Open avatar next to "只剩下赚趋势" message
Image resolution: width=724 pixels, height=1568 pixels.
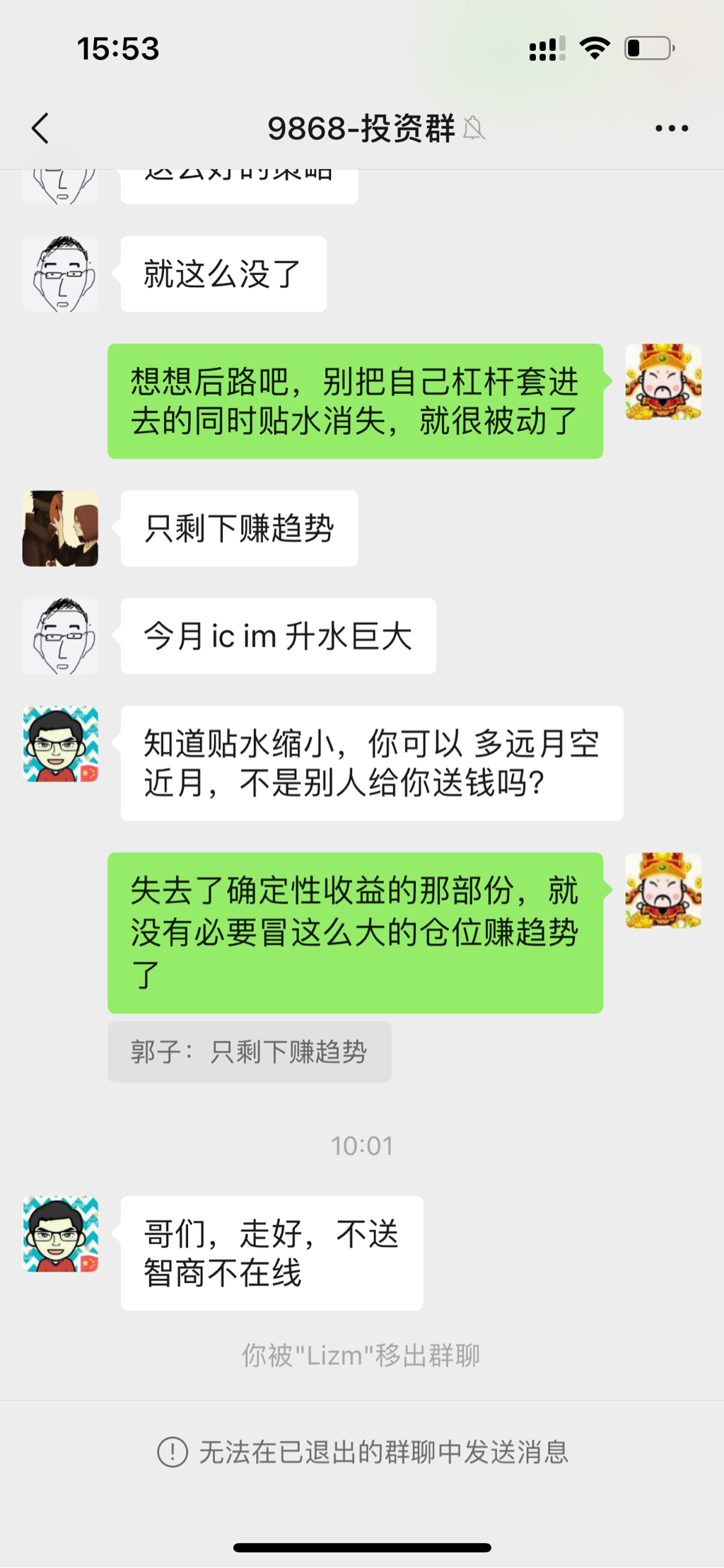point(60,528)
